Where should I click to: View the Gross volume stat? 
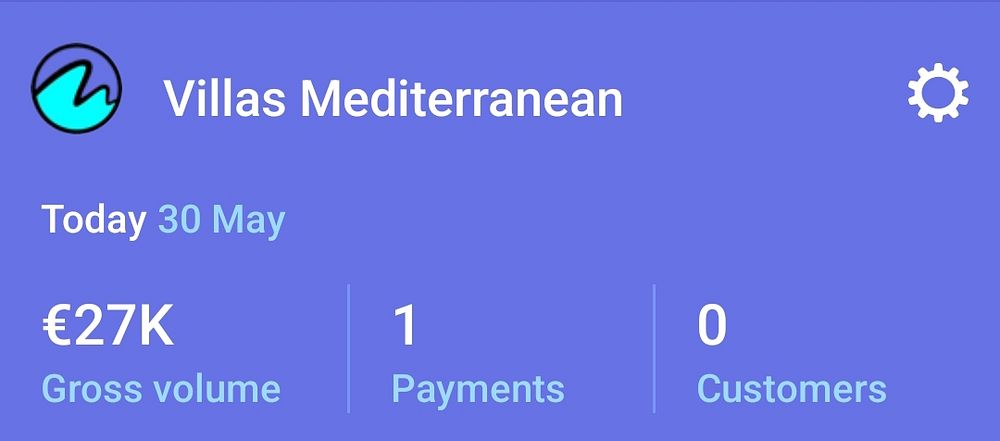[x=160, y=355]
